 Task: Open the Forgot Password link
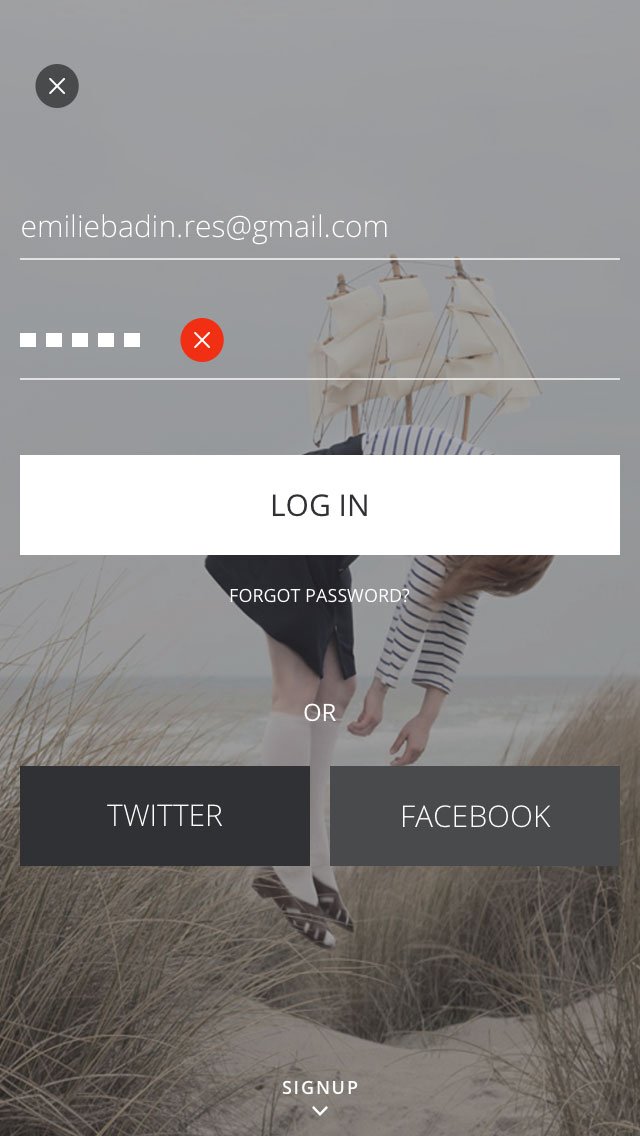pos(320,595)
